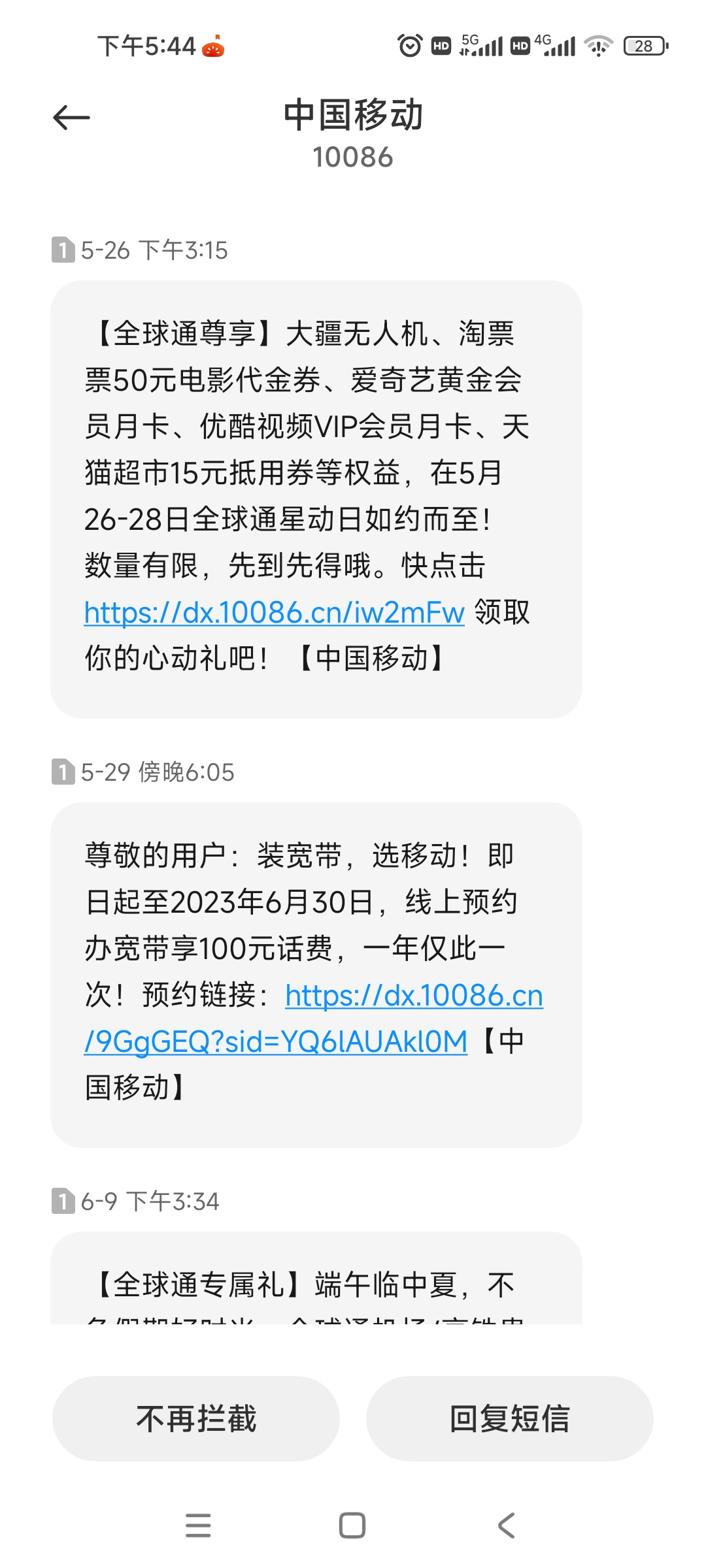Go to the home screen

click(x=352, y=1526)
